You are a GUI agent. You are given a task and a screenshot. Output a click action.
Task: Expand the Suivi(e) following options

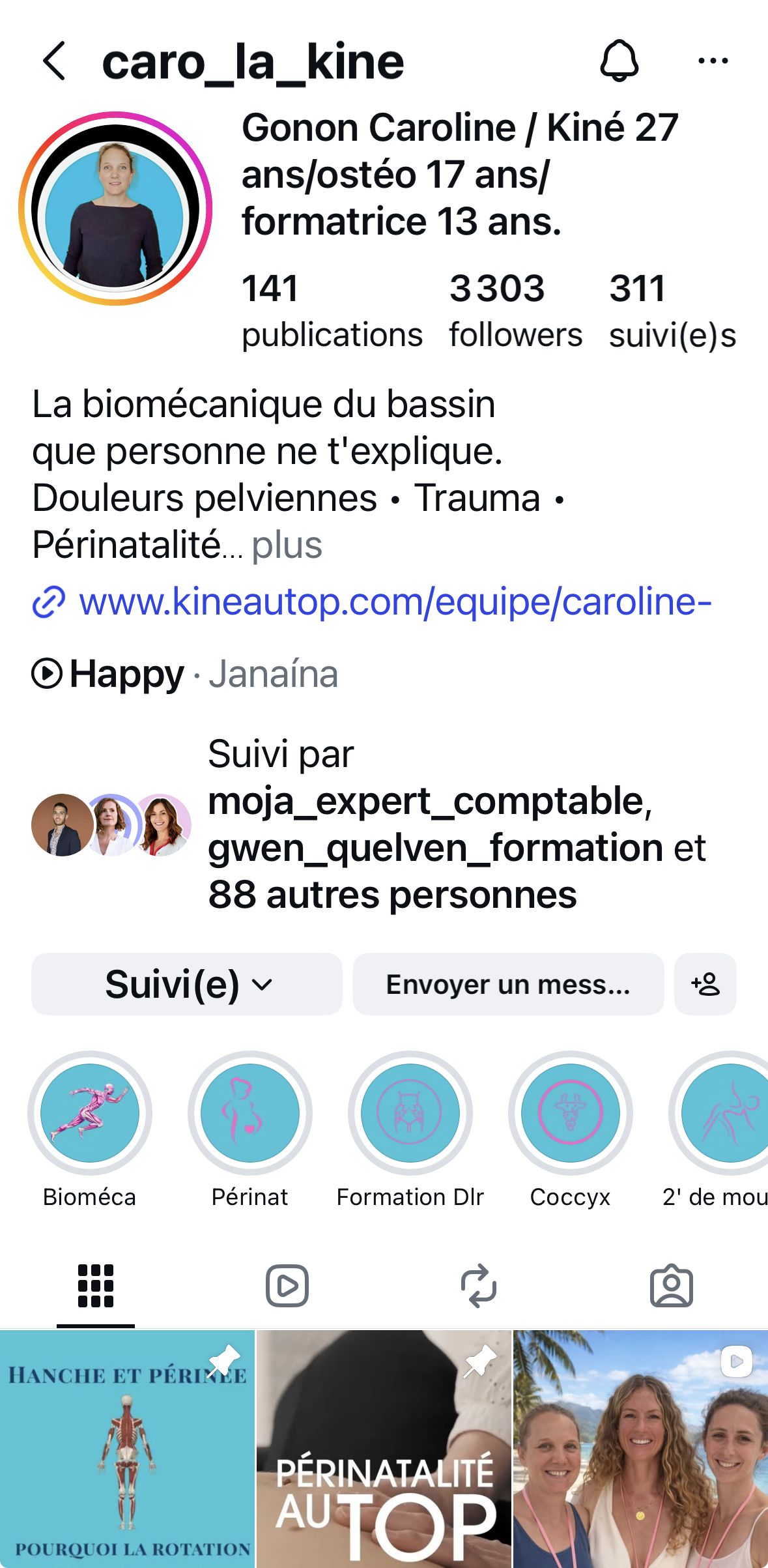coord(186,985)
